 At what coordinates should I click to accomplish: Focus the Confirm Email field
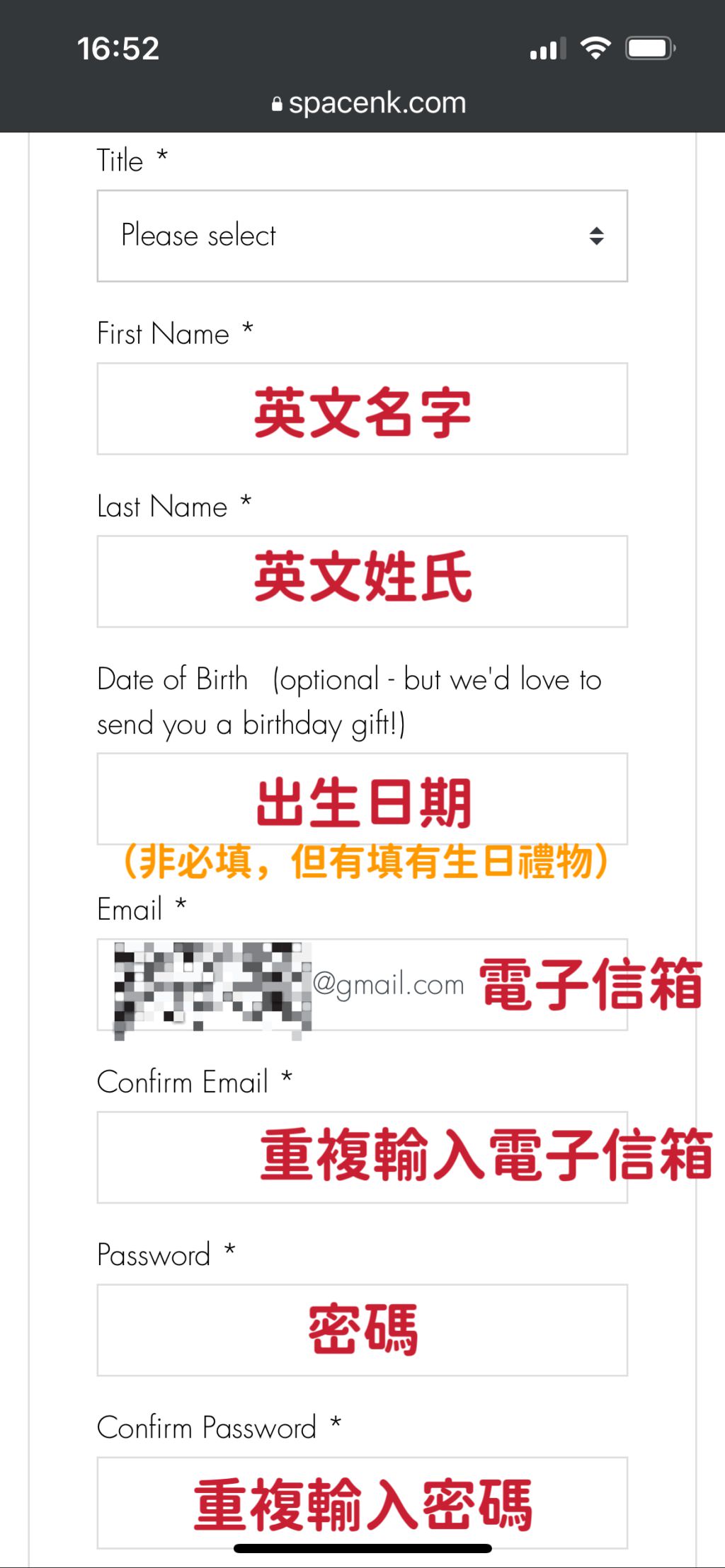click(362, 1157)
